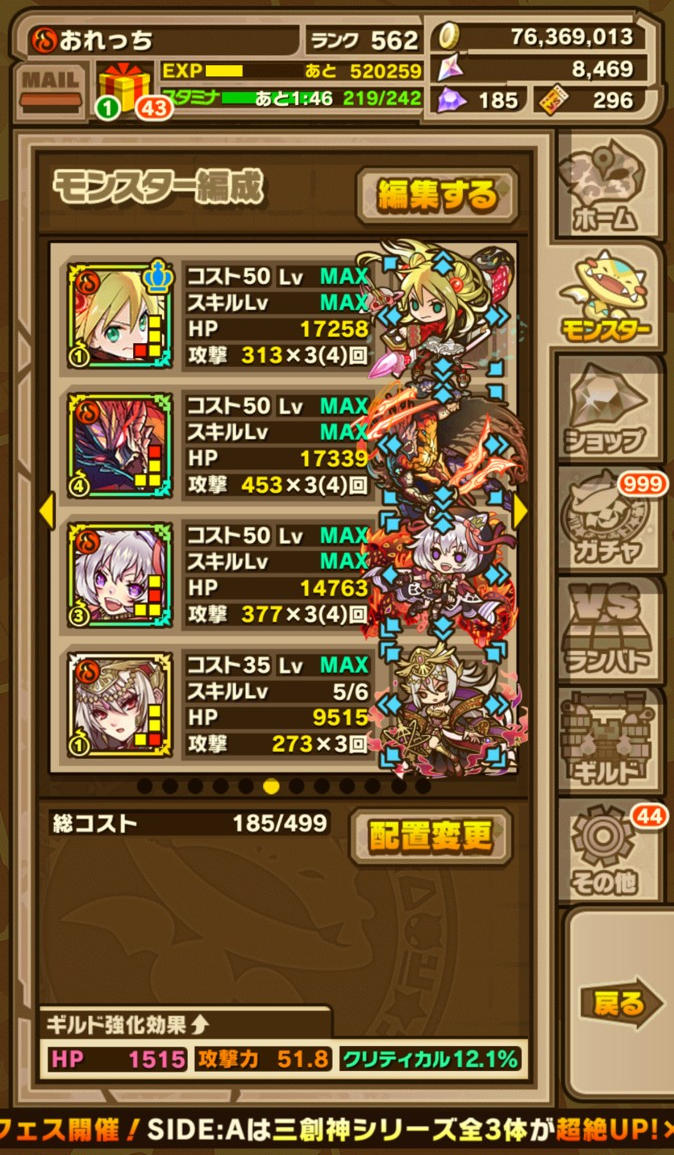Open the ショップ tab

(x=608, y=410)
